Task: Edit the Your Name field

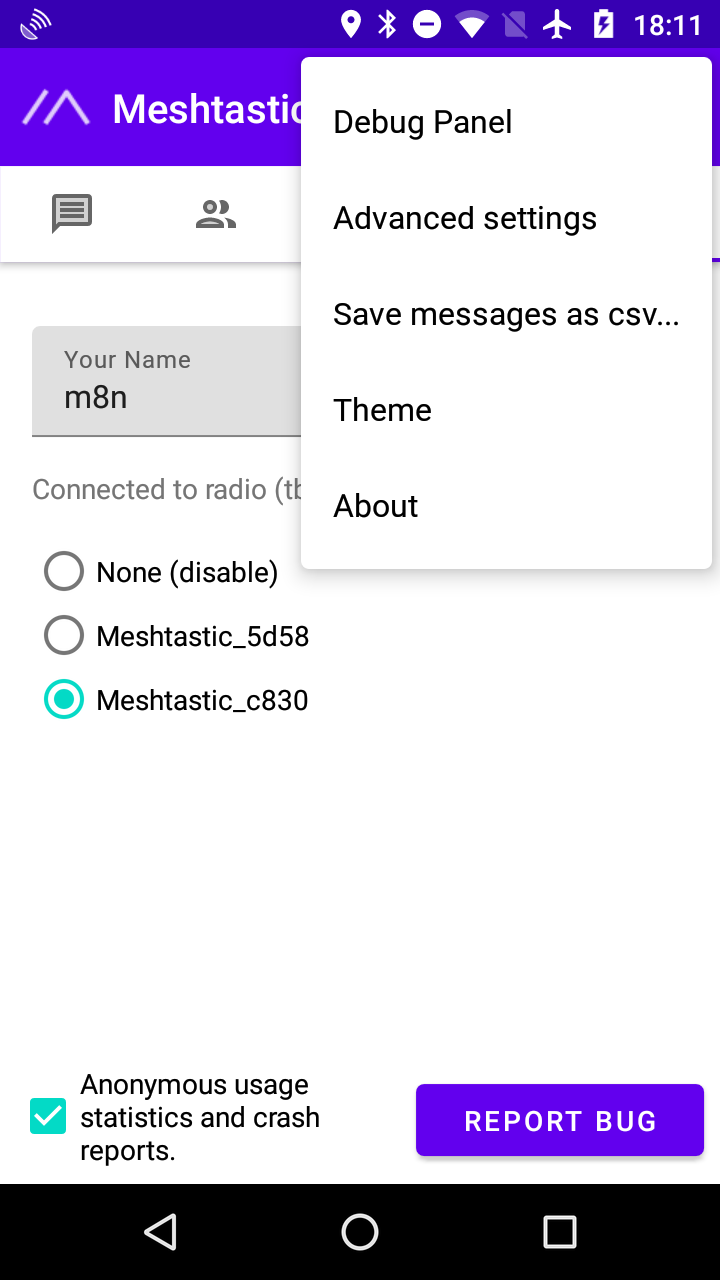Action: (x=167, y=381)
